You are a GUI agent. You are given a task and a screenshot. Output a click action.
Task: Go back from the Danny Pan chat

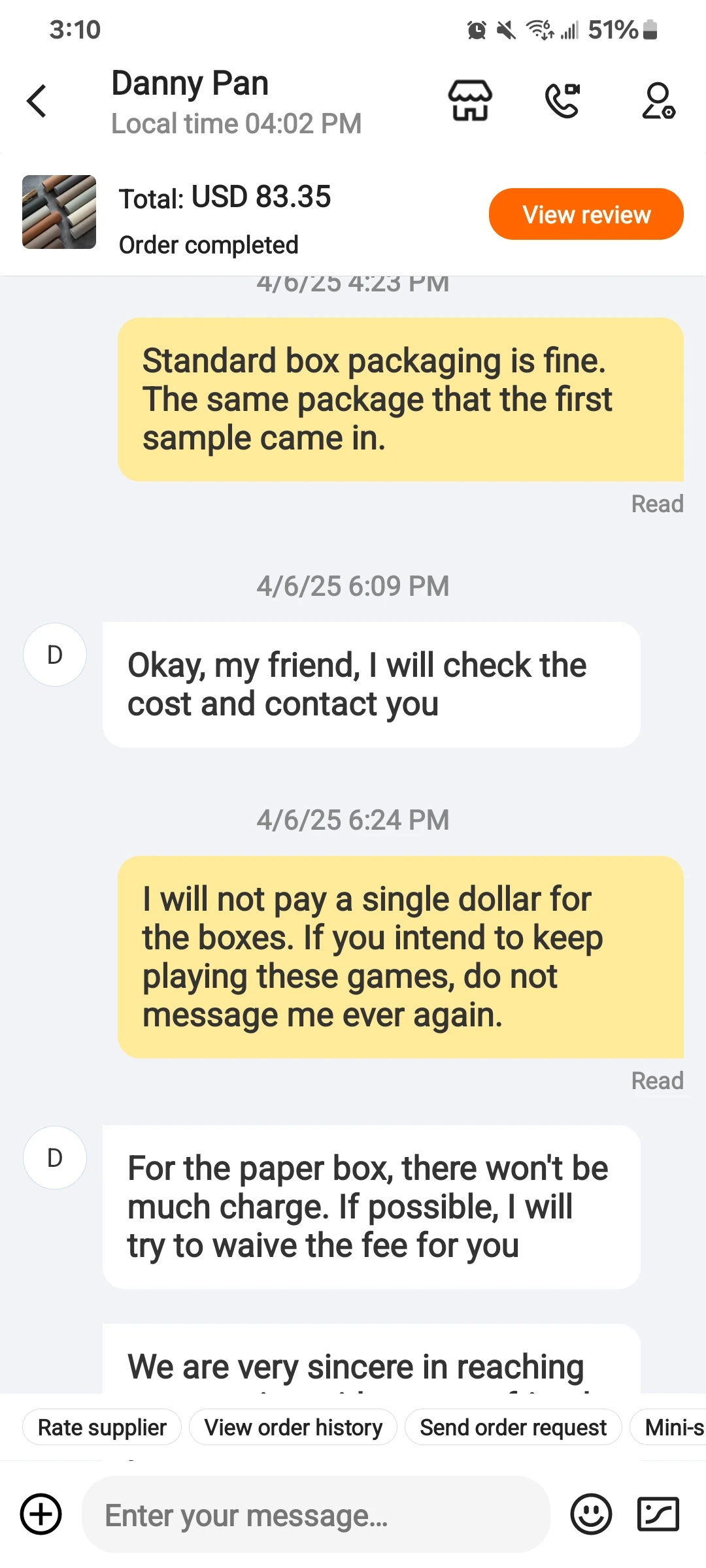tap(37, 101)
